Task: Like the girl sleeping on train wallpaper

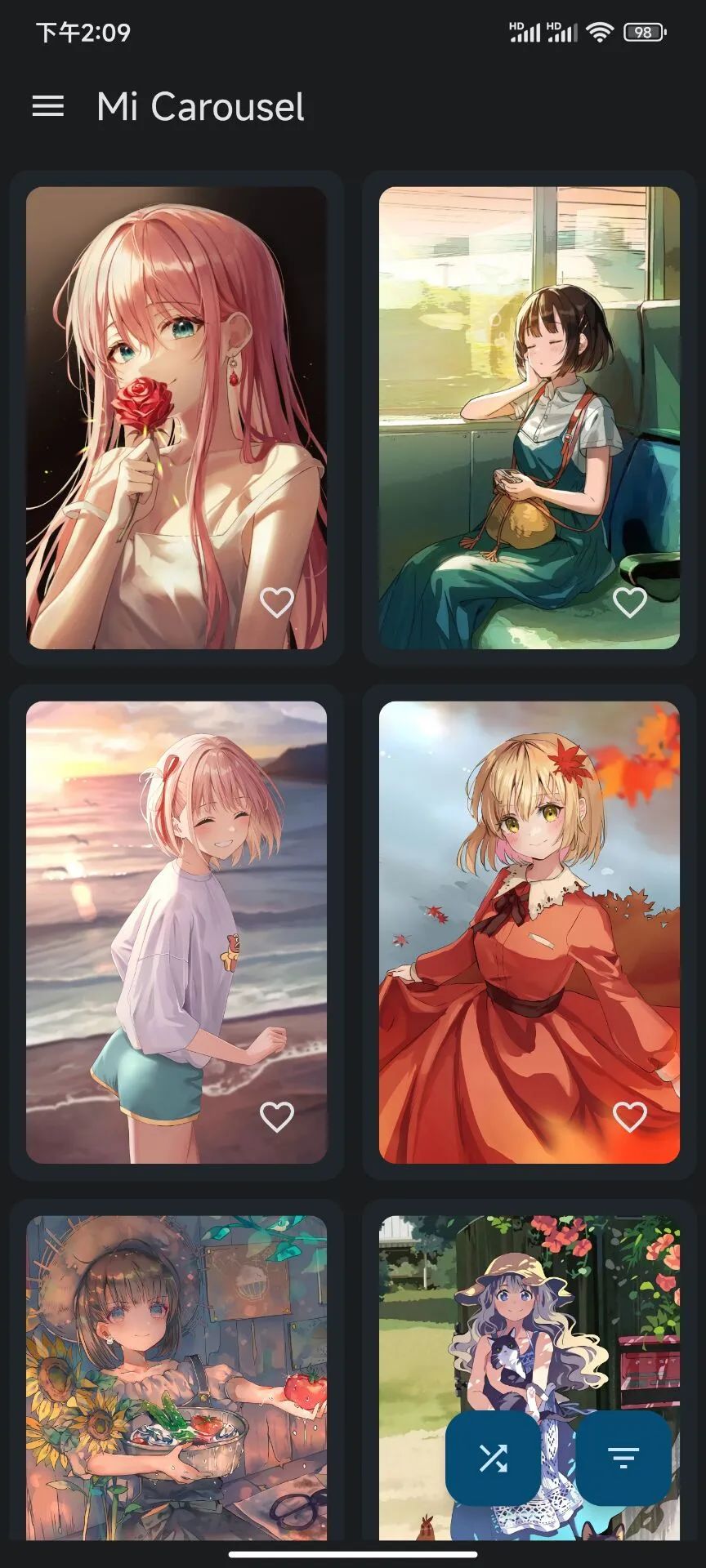Action: (629, 603)
